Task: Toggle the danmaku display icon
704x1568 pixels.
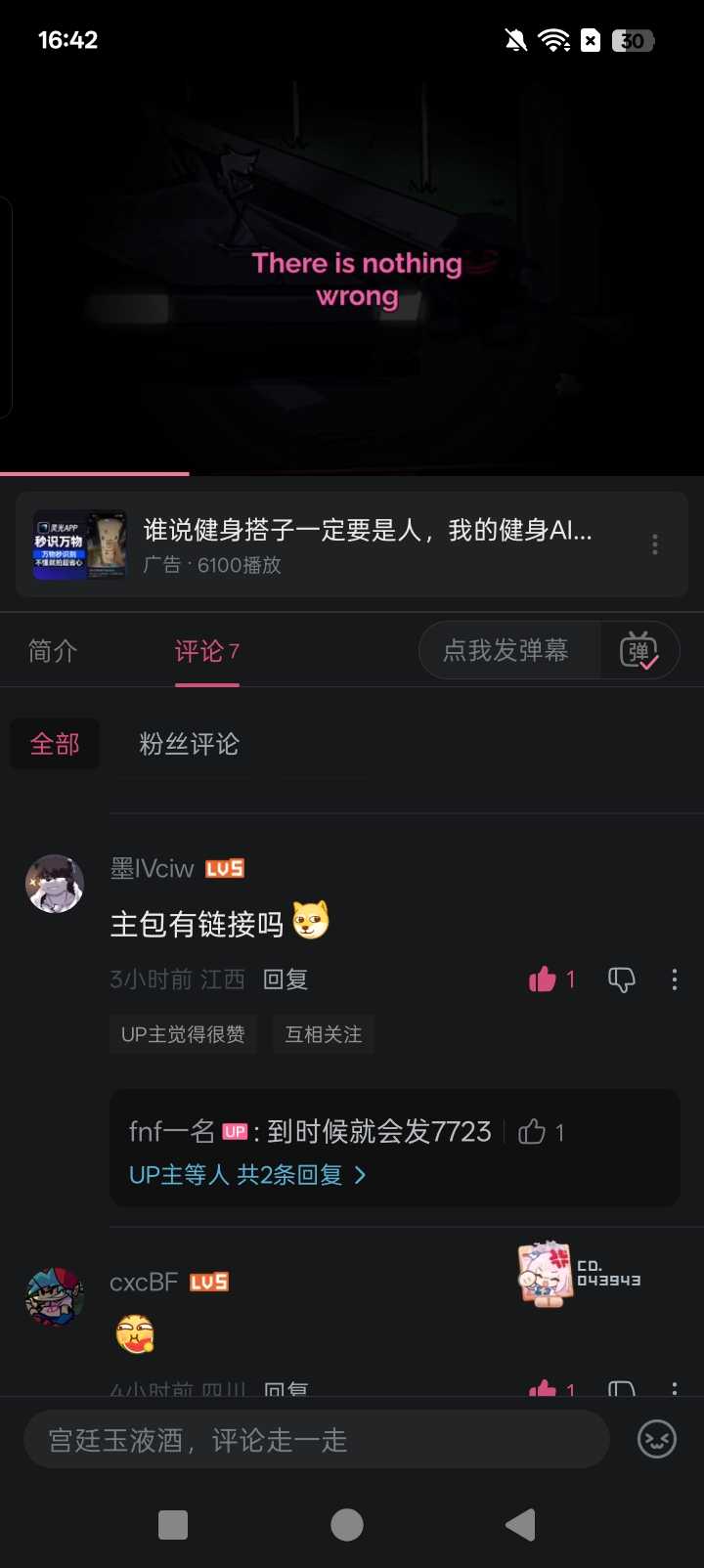Action: 639,651
